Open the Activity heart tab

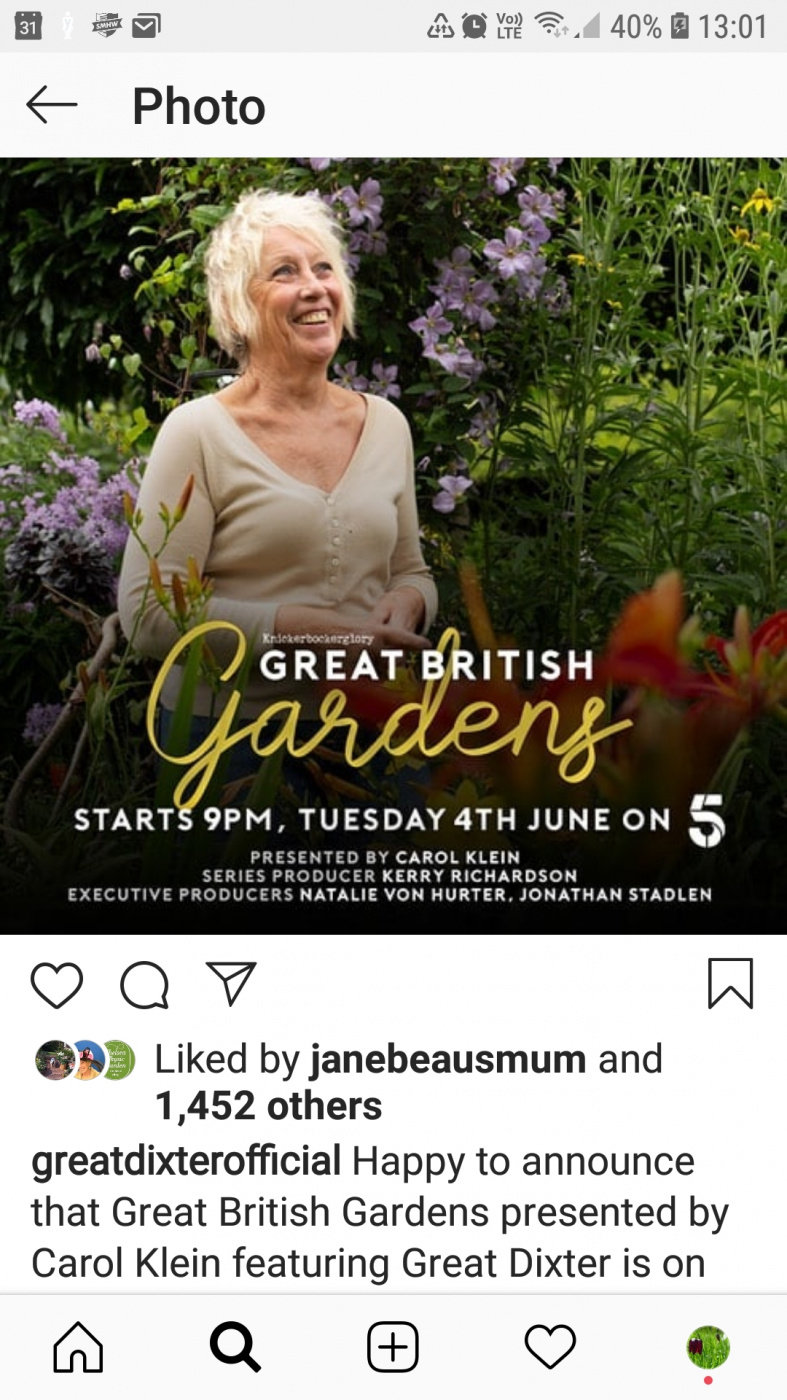550,1348
